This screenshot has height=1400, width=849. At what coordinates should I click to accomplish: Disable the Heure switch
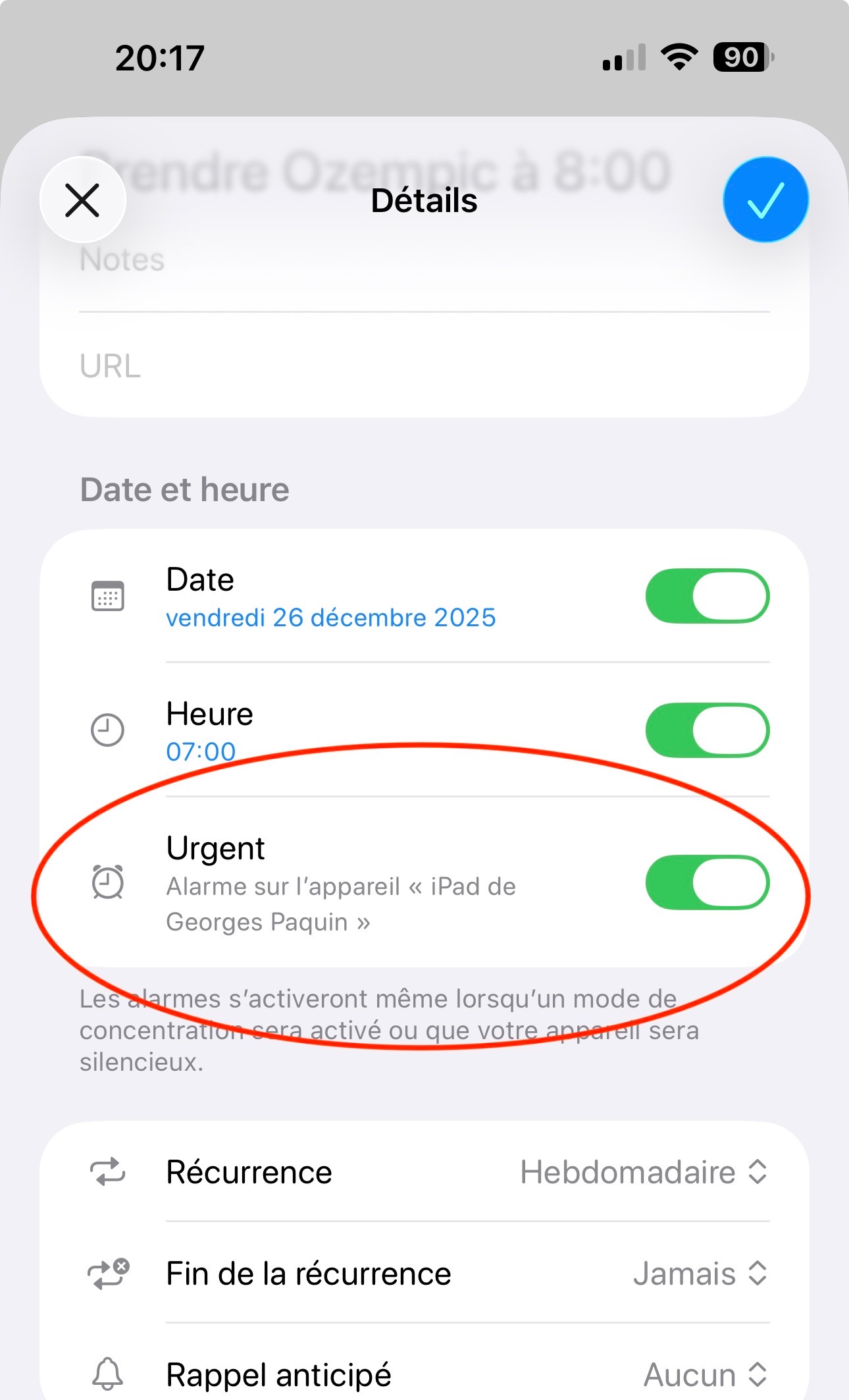(707, 730)
